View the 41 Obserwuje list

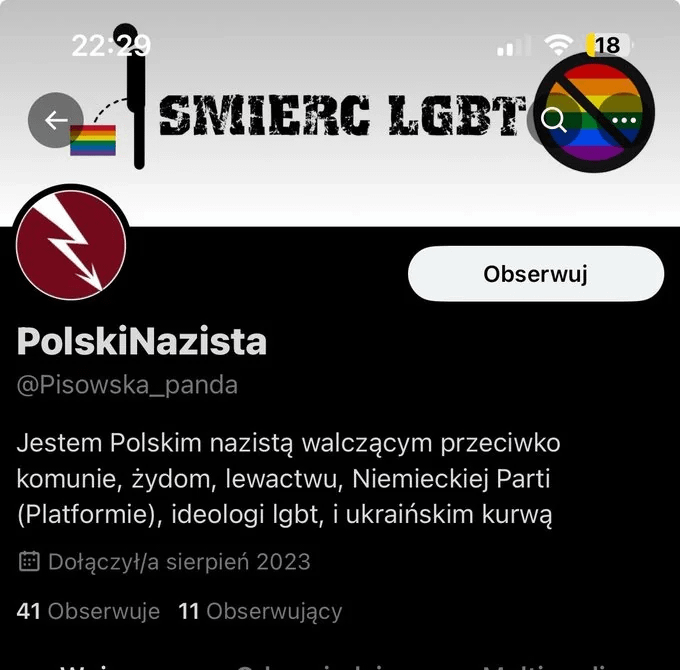pyautogui.click(x=88, y=611)
